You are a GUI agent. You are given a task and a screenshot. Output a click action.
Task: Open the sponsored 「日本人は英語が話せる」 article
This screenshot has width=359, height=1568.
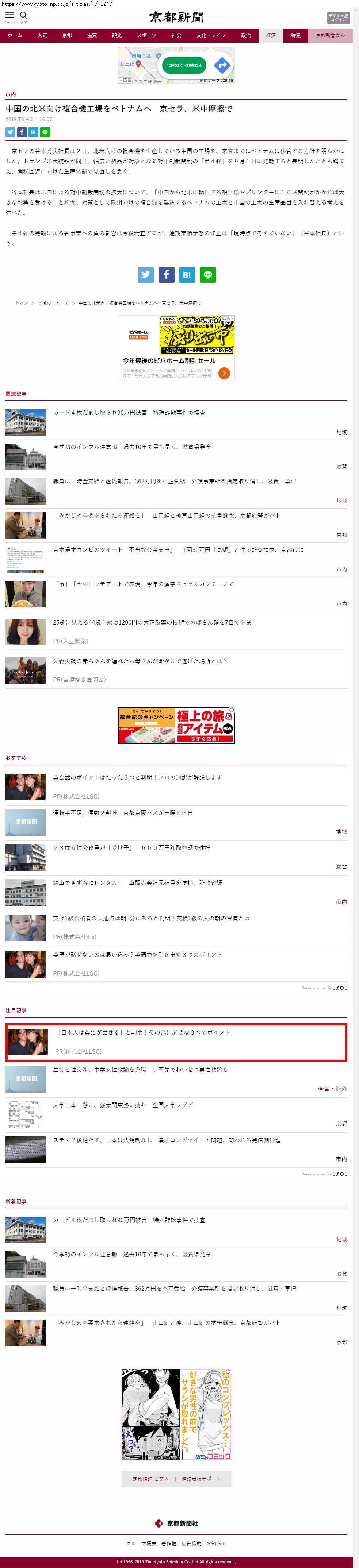143,1032
